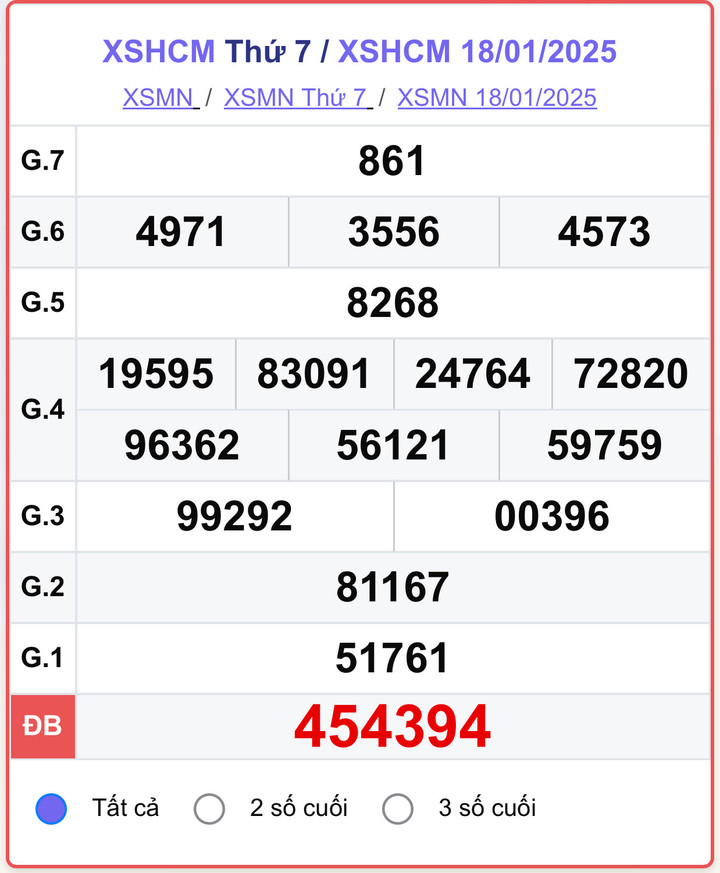Select number 4573 in row G.6
Image resolution: width=720 pixels, height=873 pixels.
pos(605,231)
